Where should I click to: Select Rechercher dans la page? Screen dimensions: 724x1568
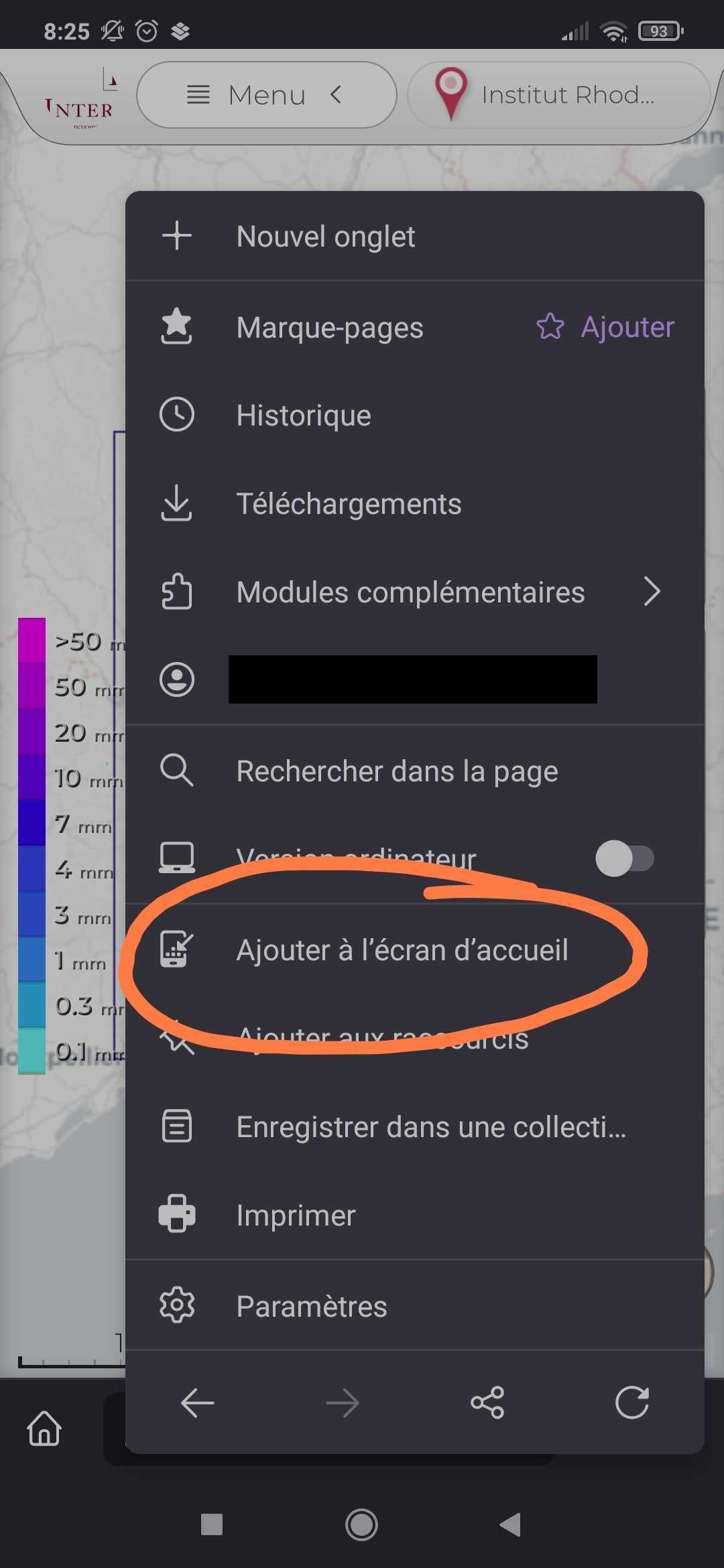click(x=397, y=771)
